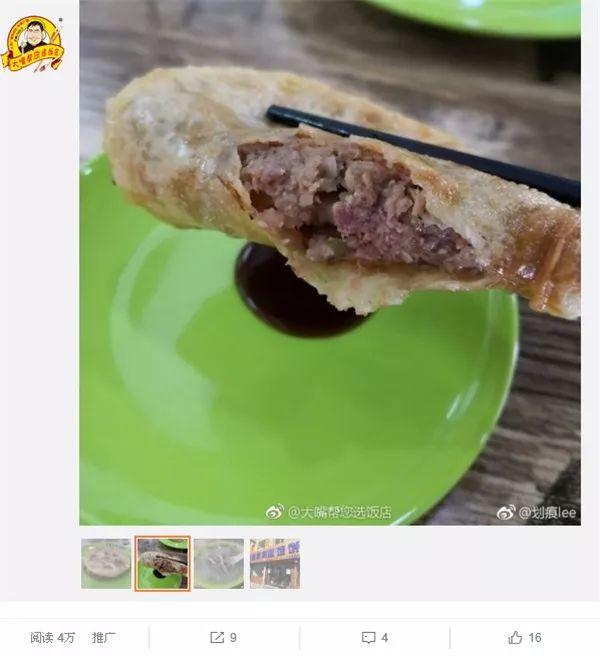The height and width of the screenshot is (656, 600).
Task: Repost this post with 9 shares
Action: pyautogui.click(x=223, y=637)
